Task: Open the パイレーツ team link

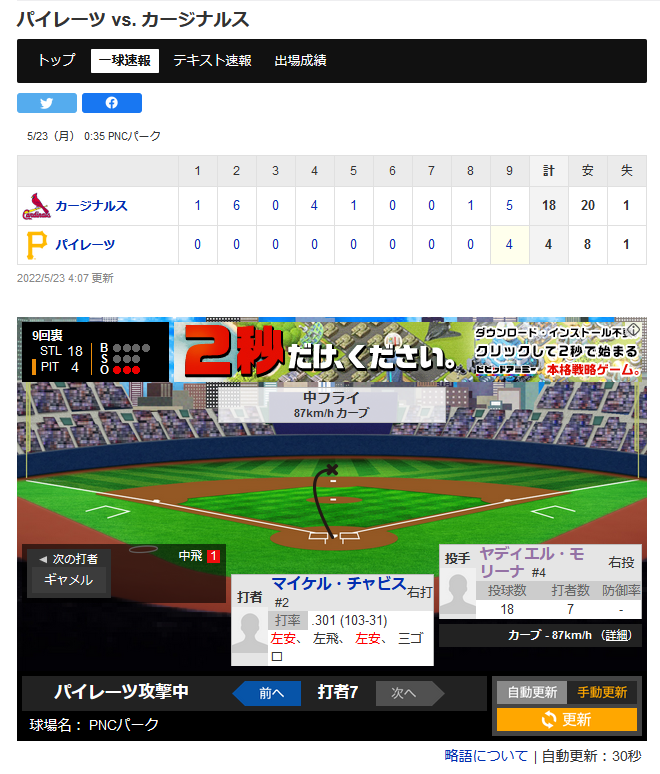Action: pos(85,245)
